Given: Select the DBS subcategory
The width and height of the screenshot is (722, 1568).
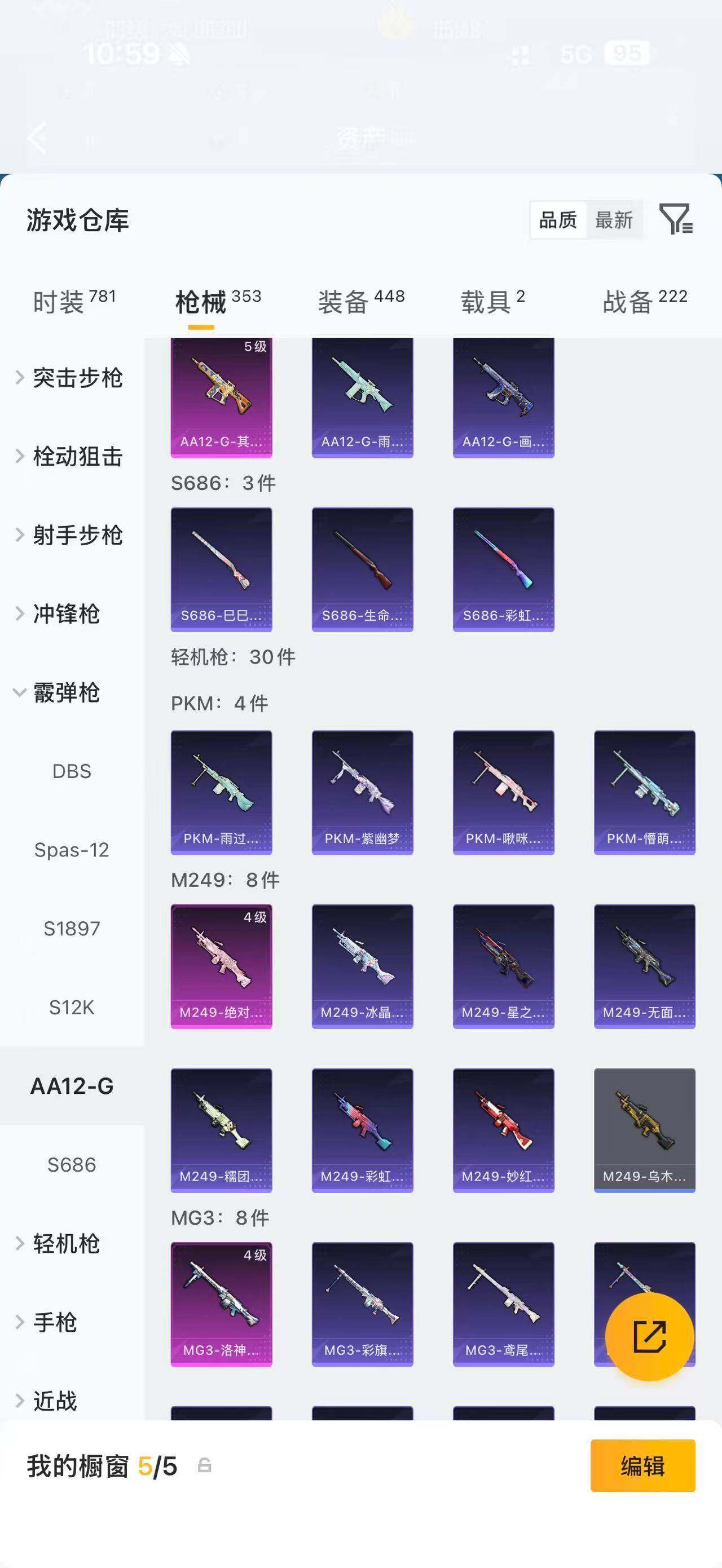Looking at the screenshot, I should (x=72, y=771).
